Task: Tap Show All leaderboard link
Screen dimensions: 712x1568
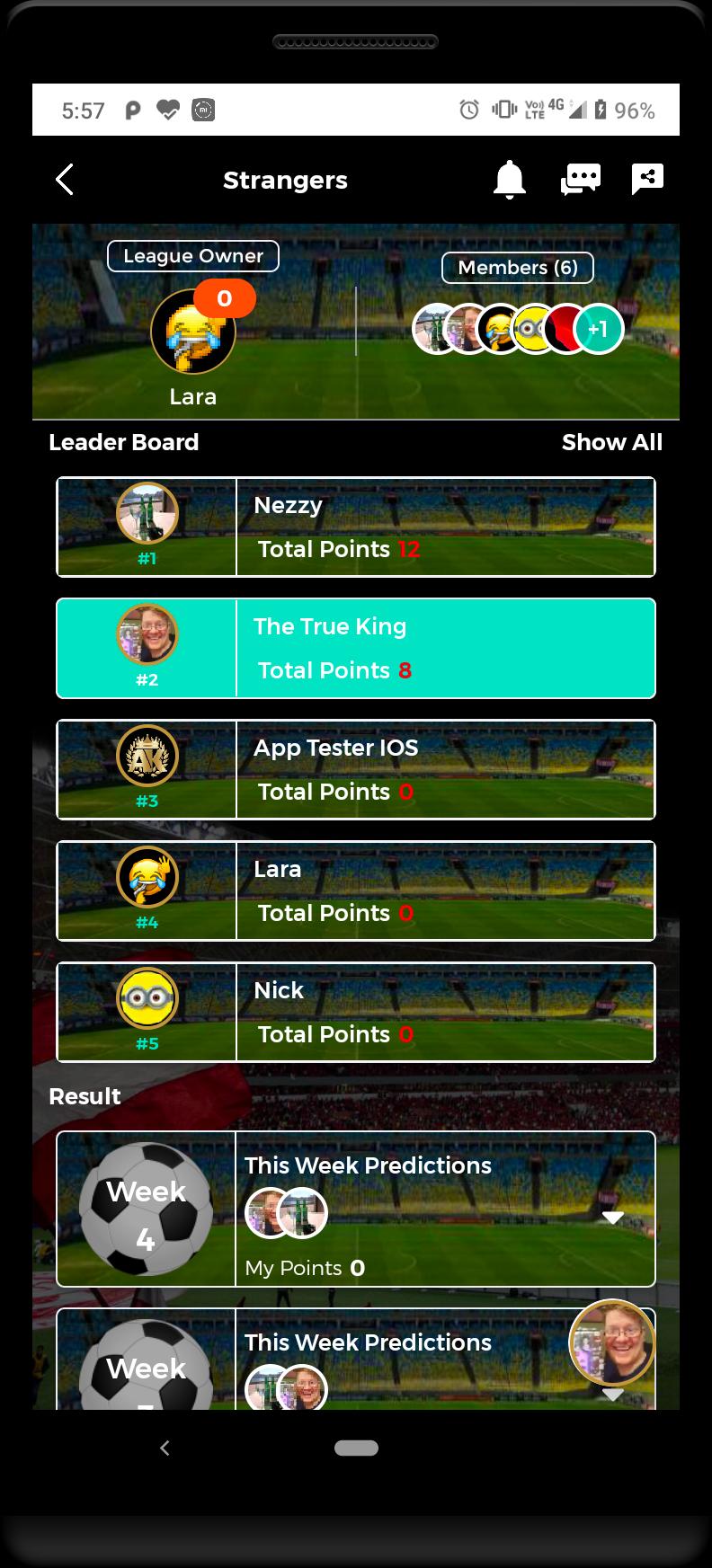Action: click(x=612, y=442)
